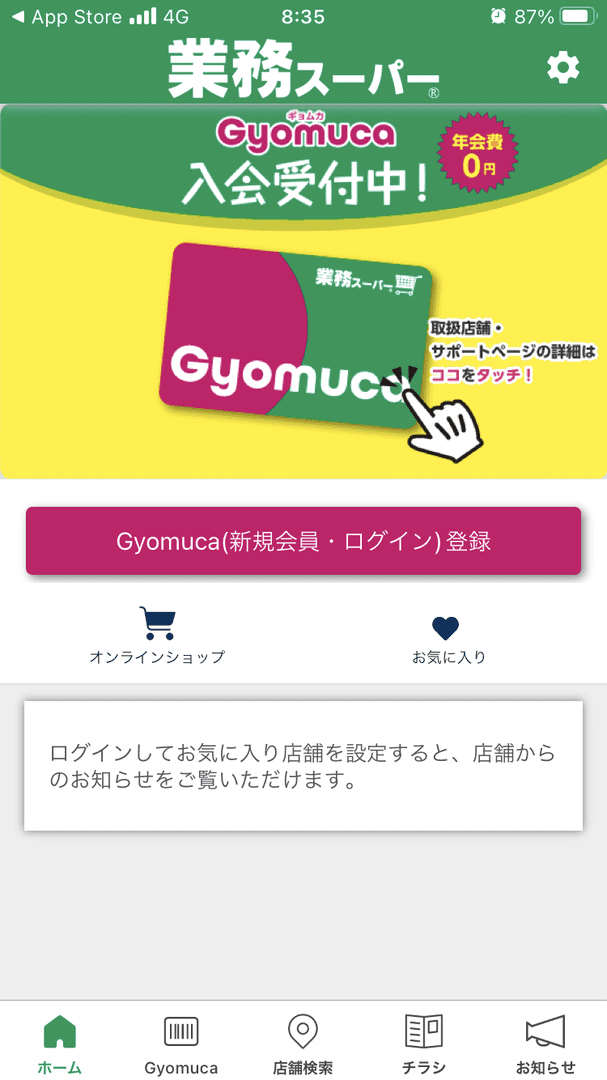Tap Gyomuca(新規会員・ログイン) 登録 button
This screenshot has height=1080, width=607.
point(303,541)
